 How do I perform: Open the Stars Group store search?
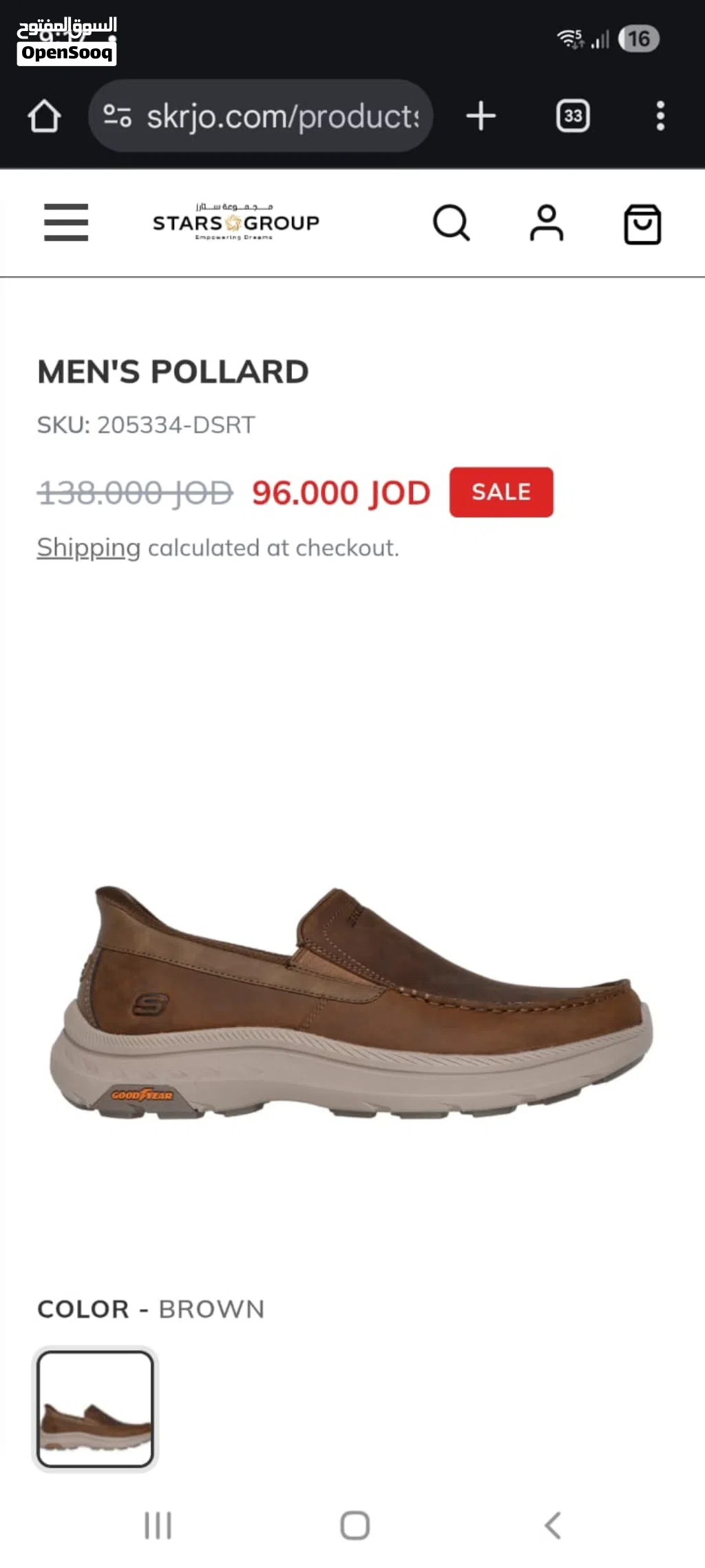(x=451, y=223)
